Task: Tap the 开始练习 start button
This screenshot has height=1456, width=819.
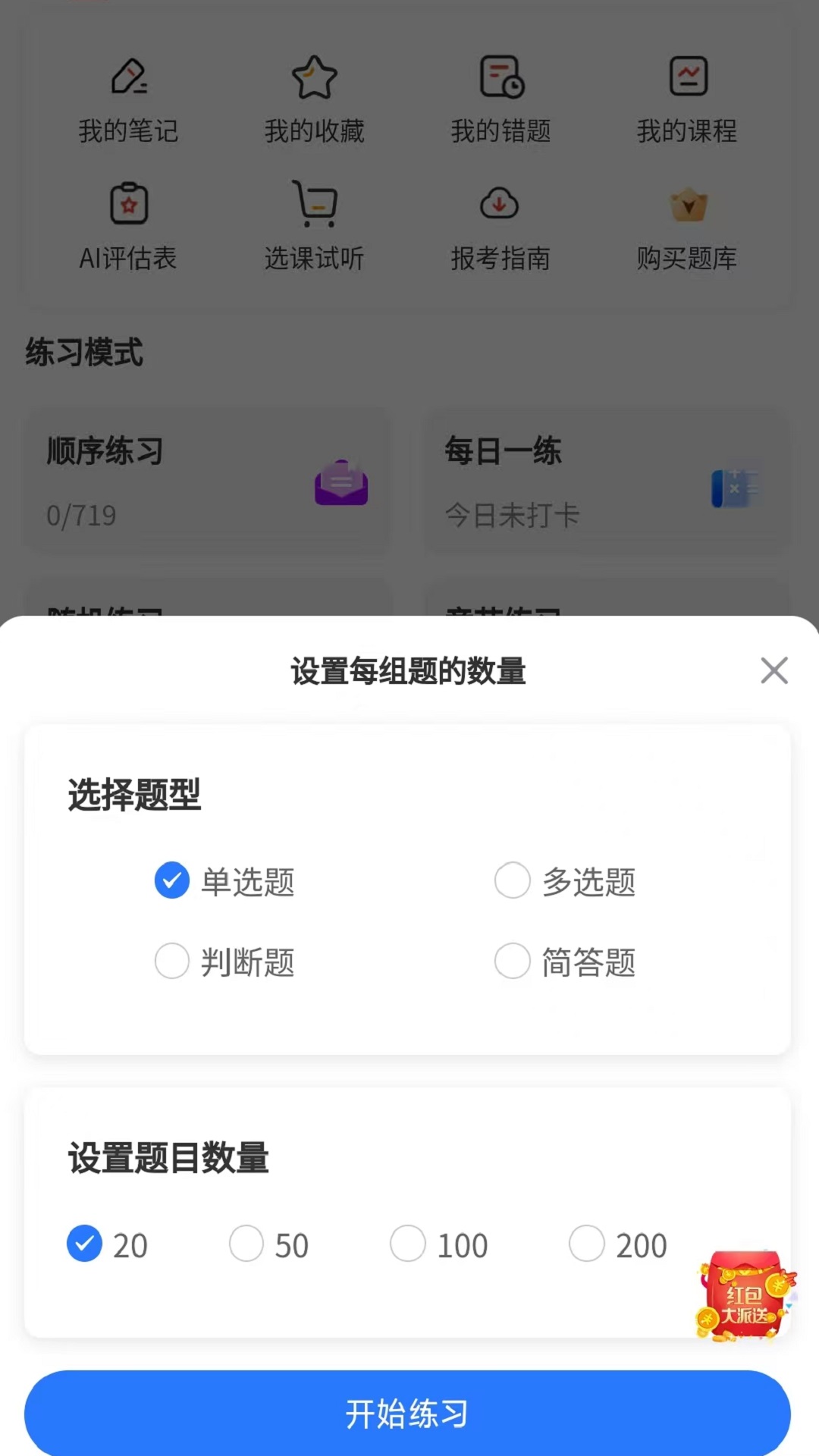Action: point(409,1412)
